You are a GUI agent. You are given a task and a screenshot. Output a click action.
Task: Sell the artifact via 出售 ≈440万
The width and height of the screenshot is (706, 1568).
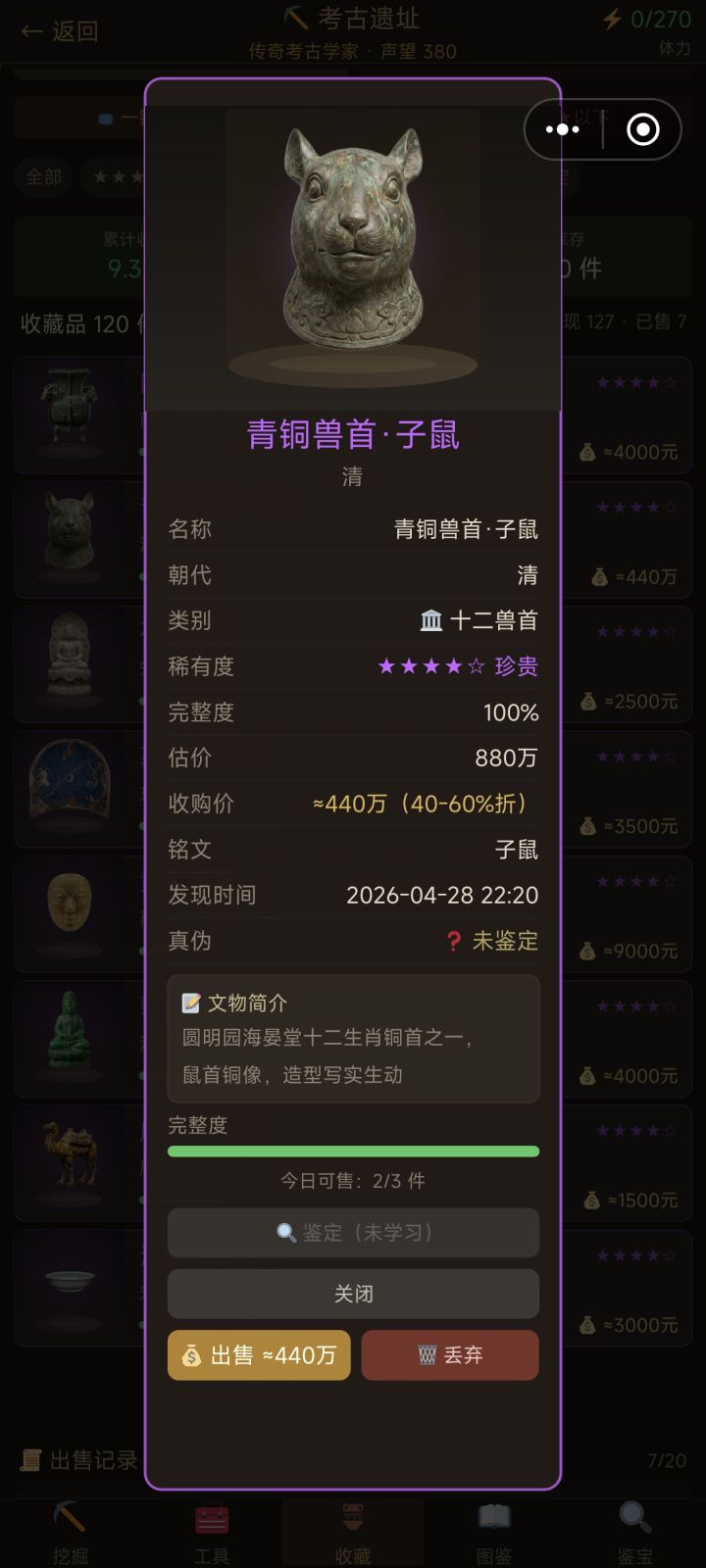pyautogui.click(x=258, y=1355)
